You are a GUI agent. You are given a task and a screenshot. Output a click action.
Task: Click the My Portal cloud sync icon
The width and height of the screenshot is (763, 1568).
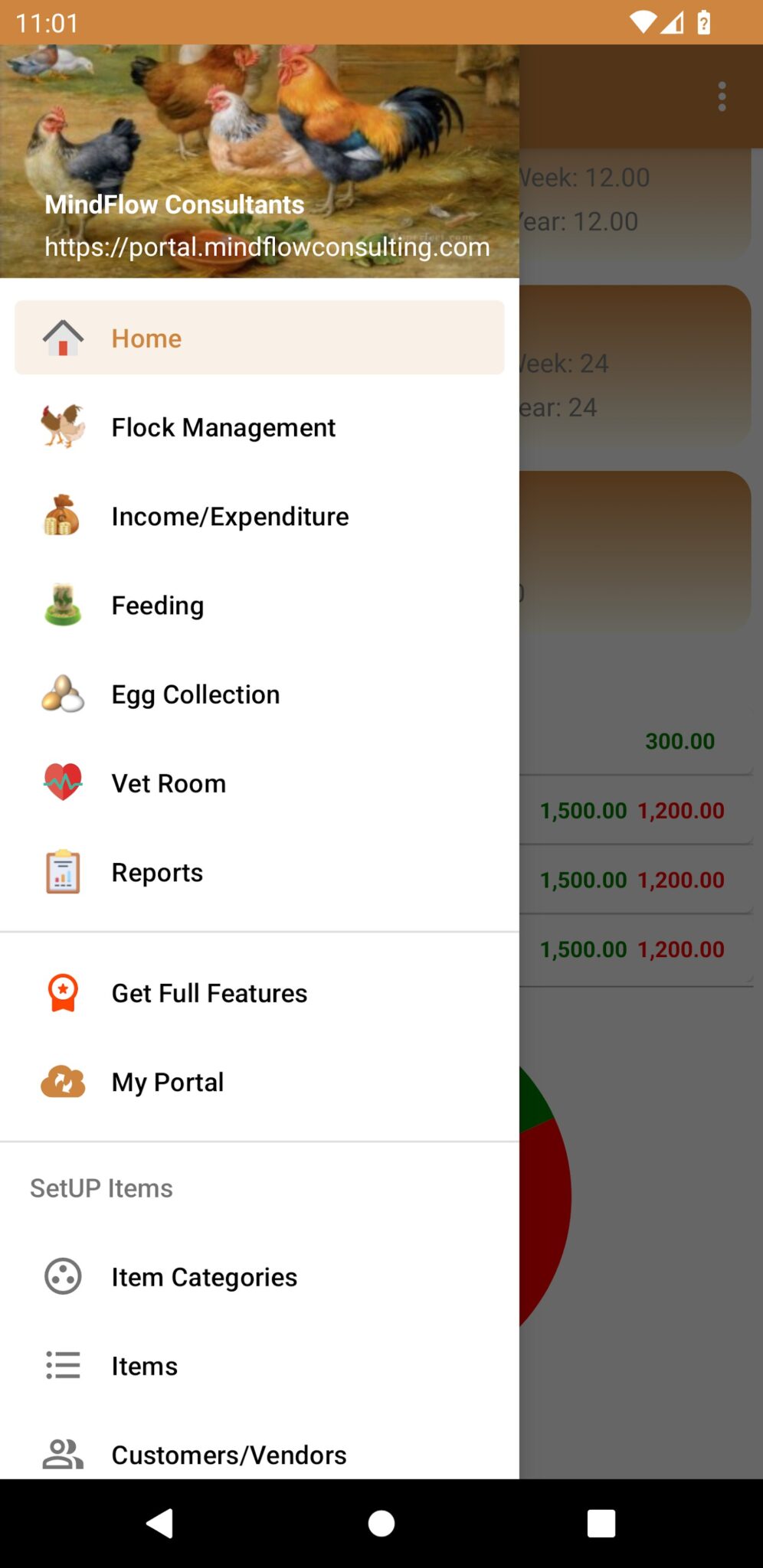[x=62, y=1081]
